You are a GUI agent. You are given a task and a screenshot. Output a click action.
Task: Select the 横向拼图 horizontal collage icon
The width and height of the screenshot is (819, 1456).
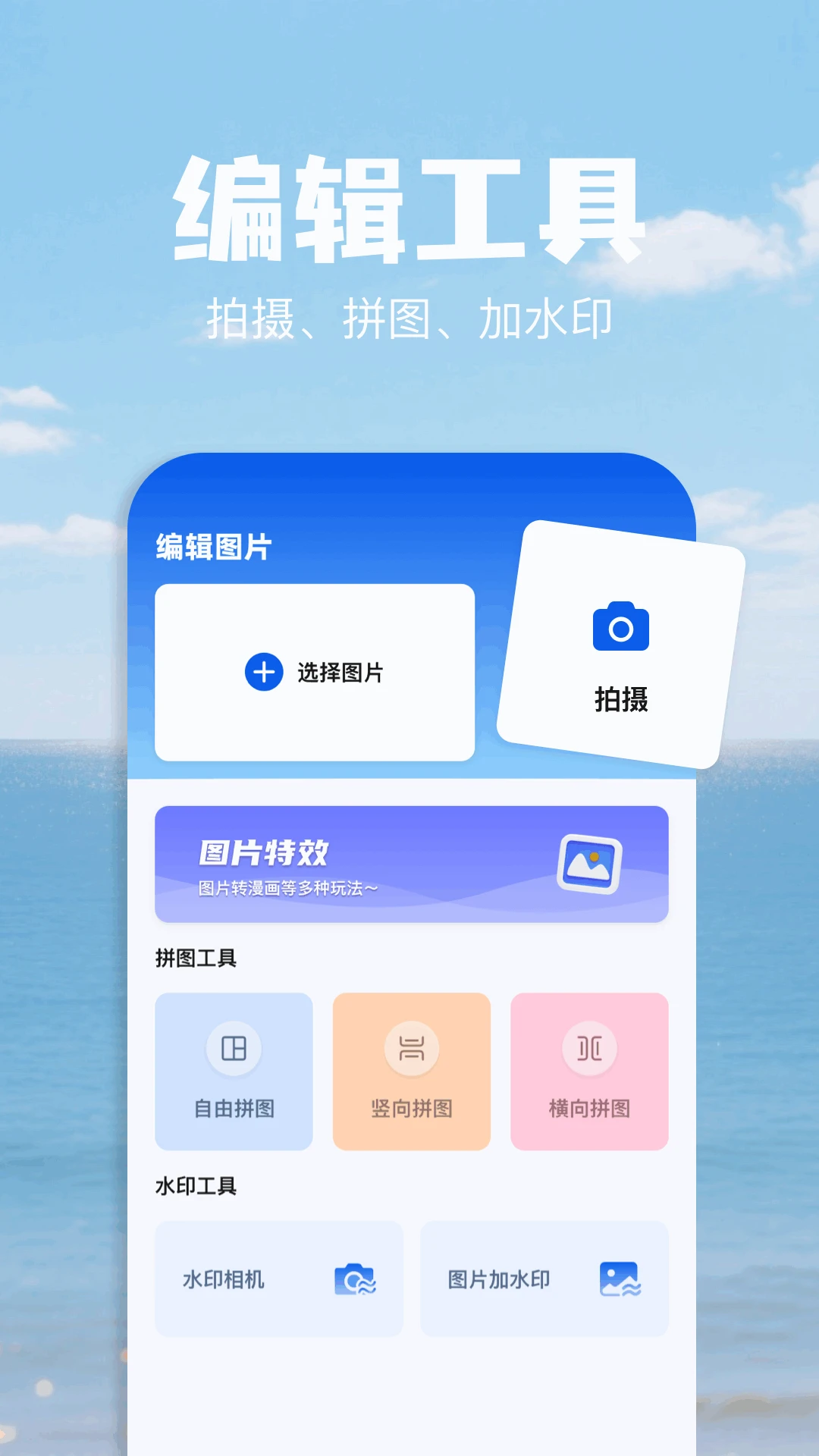(589, 1048)
